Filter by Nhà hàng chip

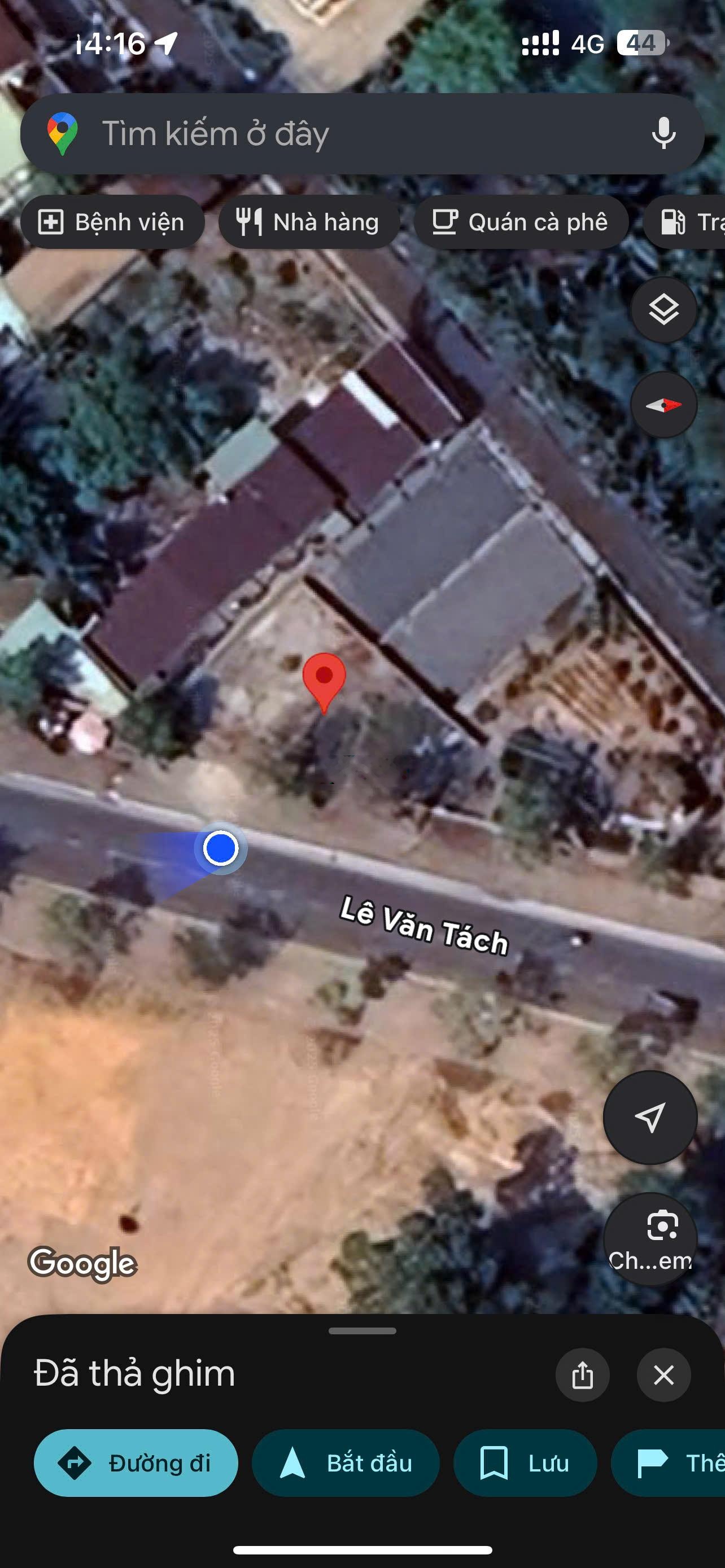(x=309, y=222)
